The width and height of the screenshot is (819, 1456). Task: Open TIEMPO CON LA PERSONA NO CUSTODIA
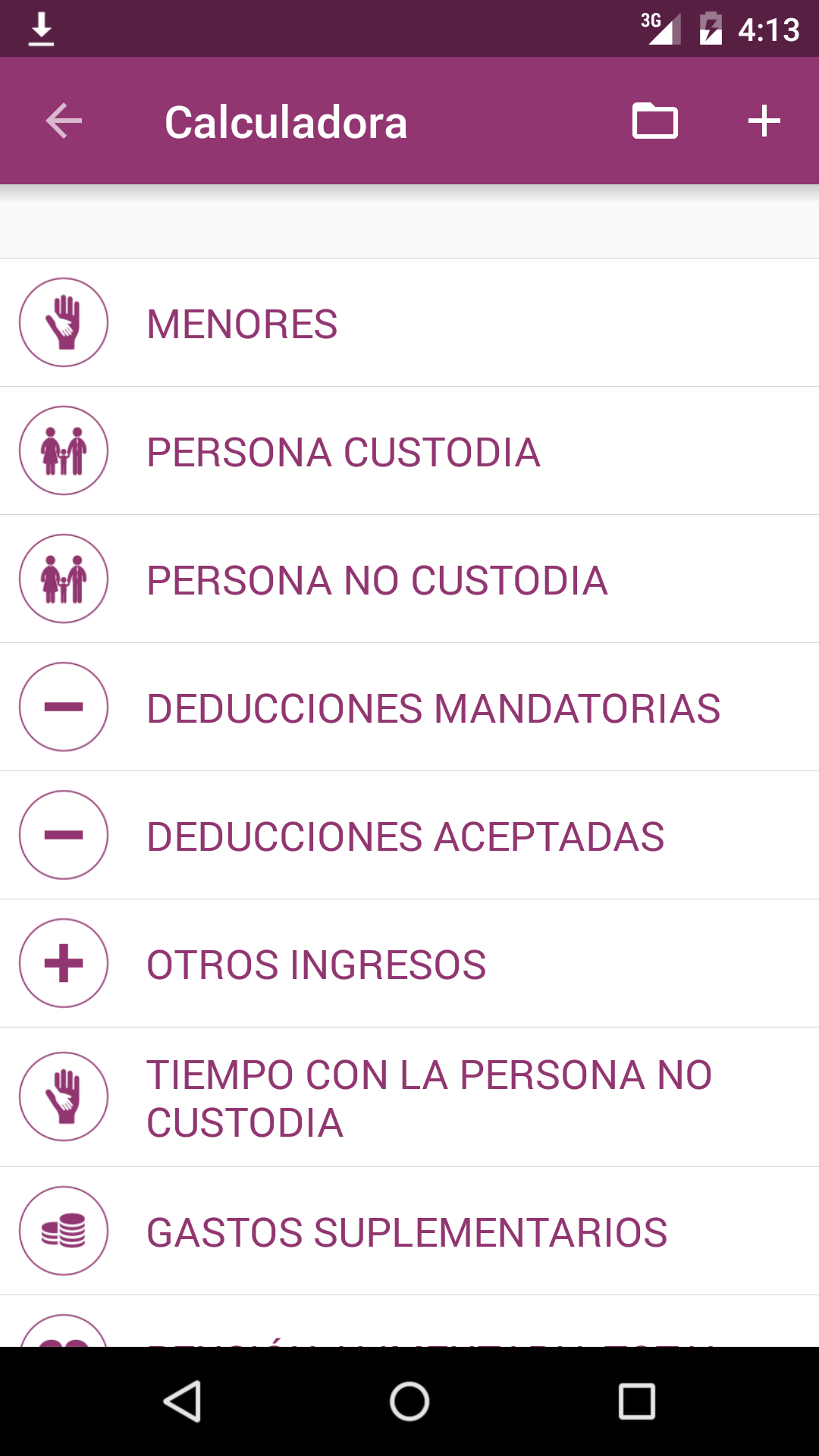[409, 1097]
